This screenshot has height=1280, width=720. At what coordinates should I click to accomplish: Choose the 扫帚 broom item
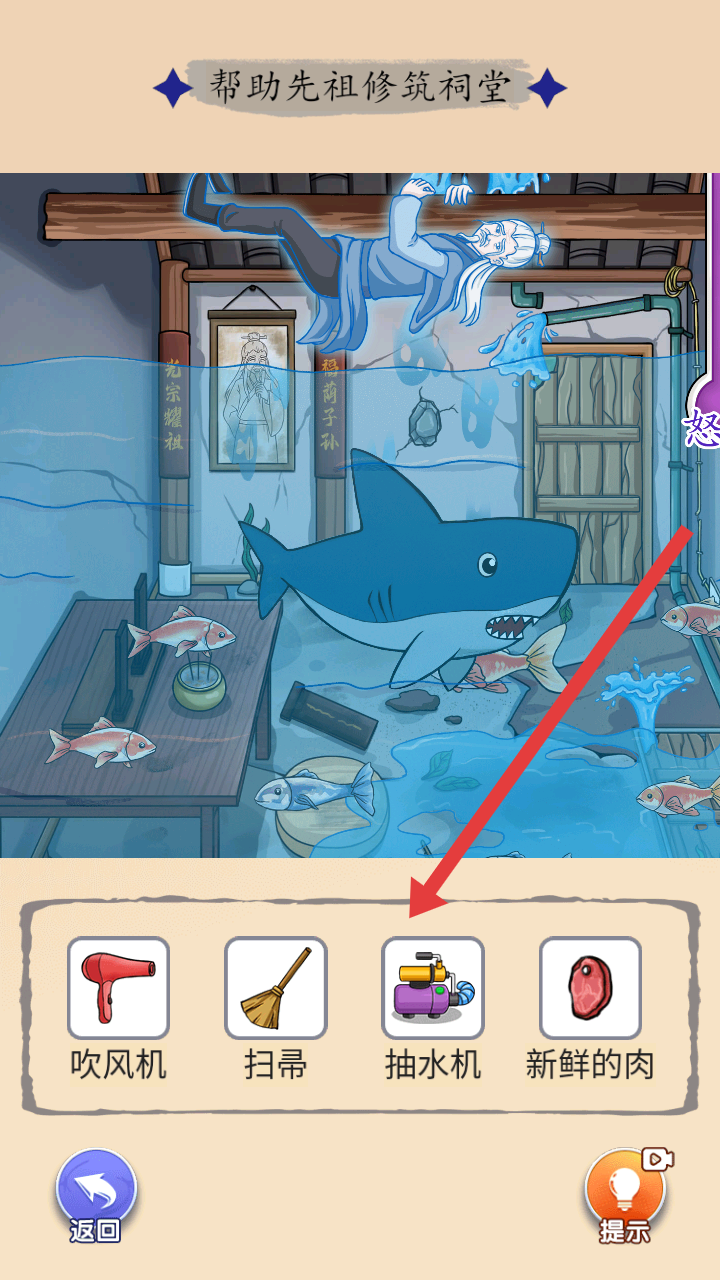[275, 988]
